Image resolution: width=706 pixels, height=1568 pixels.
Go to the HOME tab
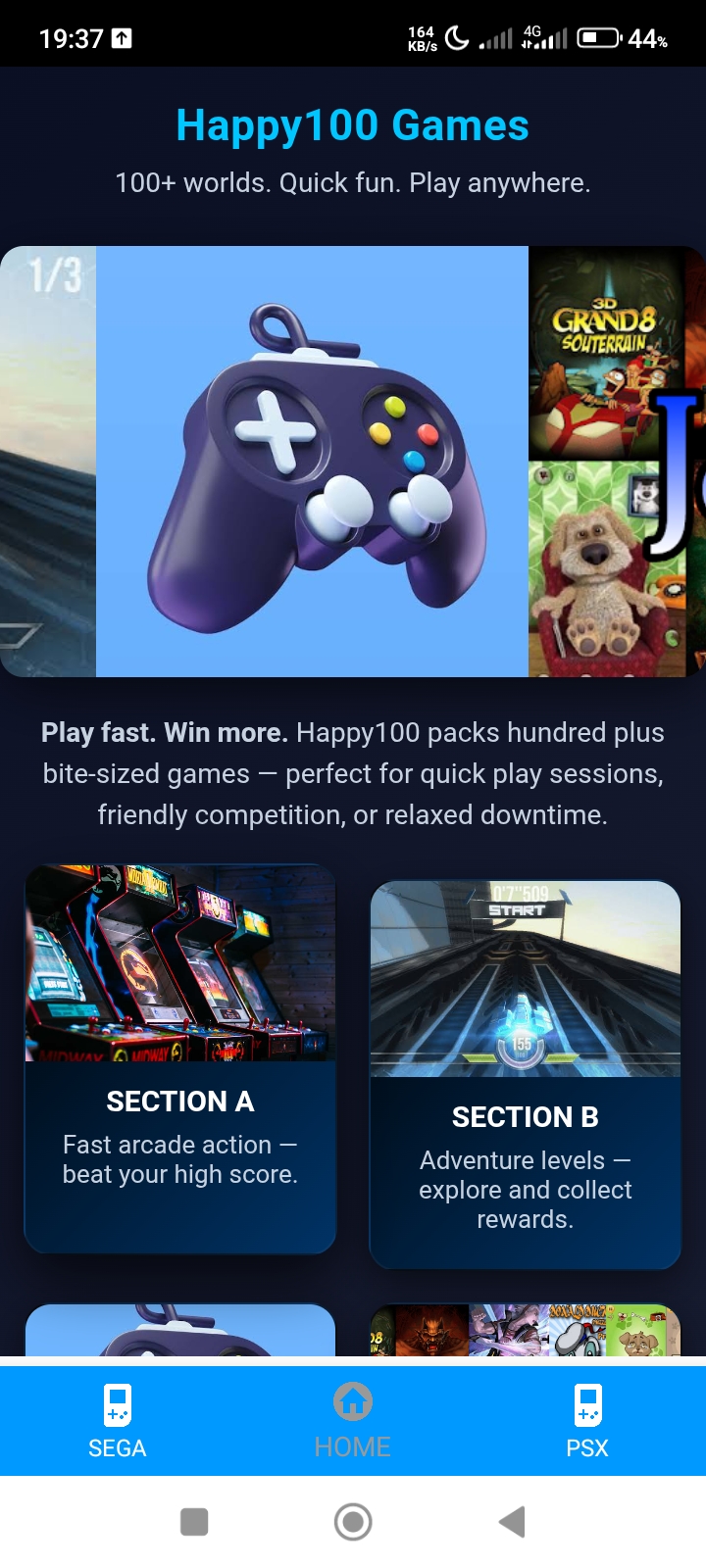(x=352, y=1420)
